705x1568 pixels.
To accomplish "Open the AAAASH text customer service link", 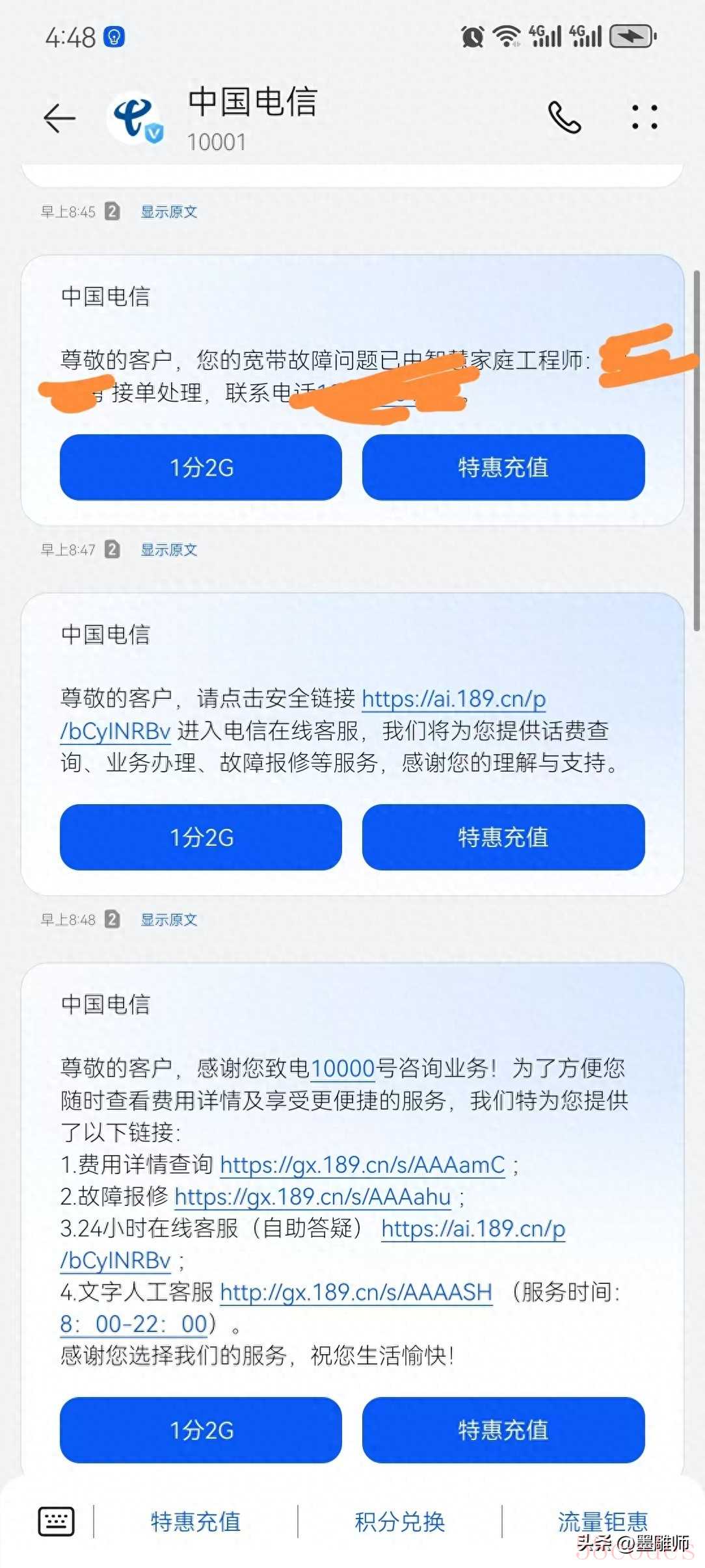I will click(356, 1292).
